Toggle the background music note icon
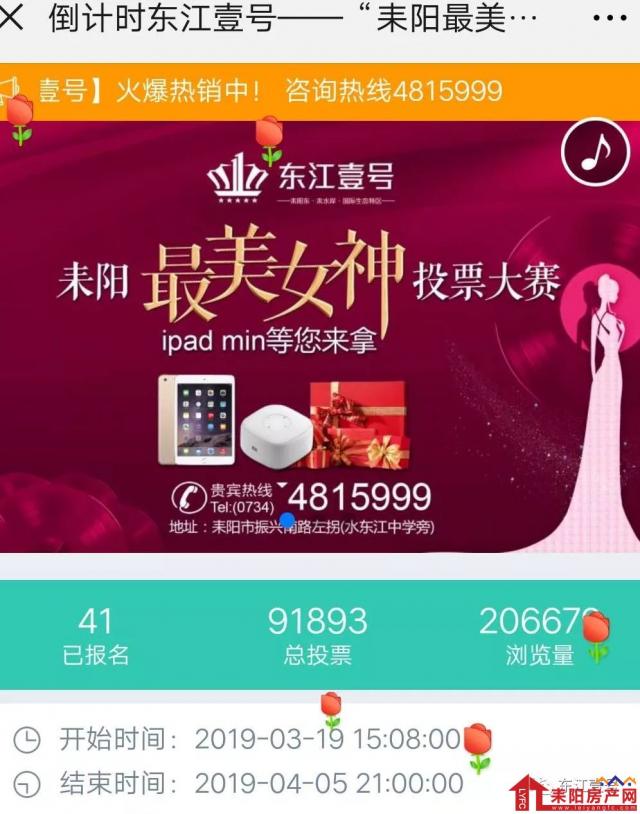This screenshot has height=814, width=640. point(594,152)
